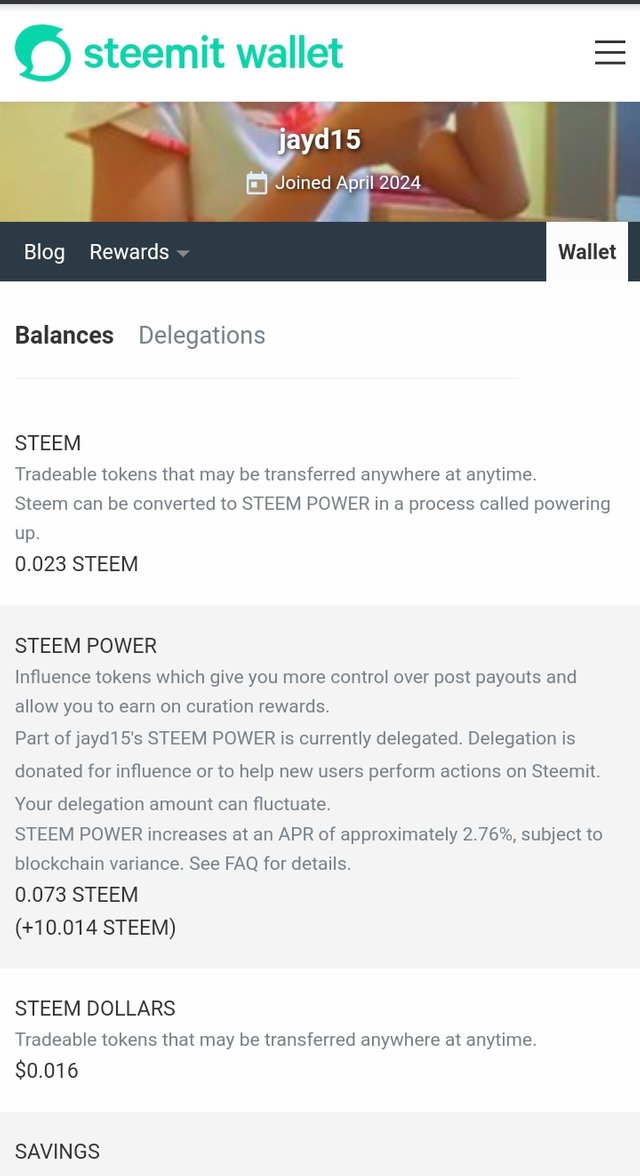Open the 0.023 STEEM balance options

coord(76,564)
